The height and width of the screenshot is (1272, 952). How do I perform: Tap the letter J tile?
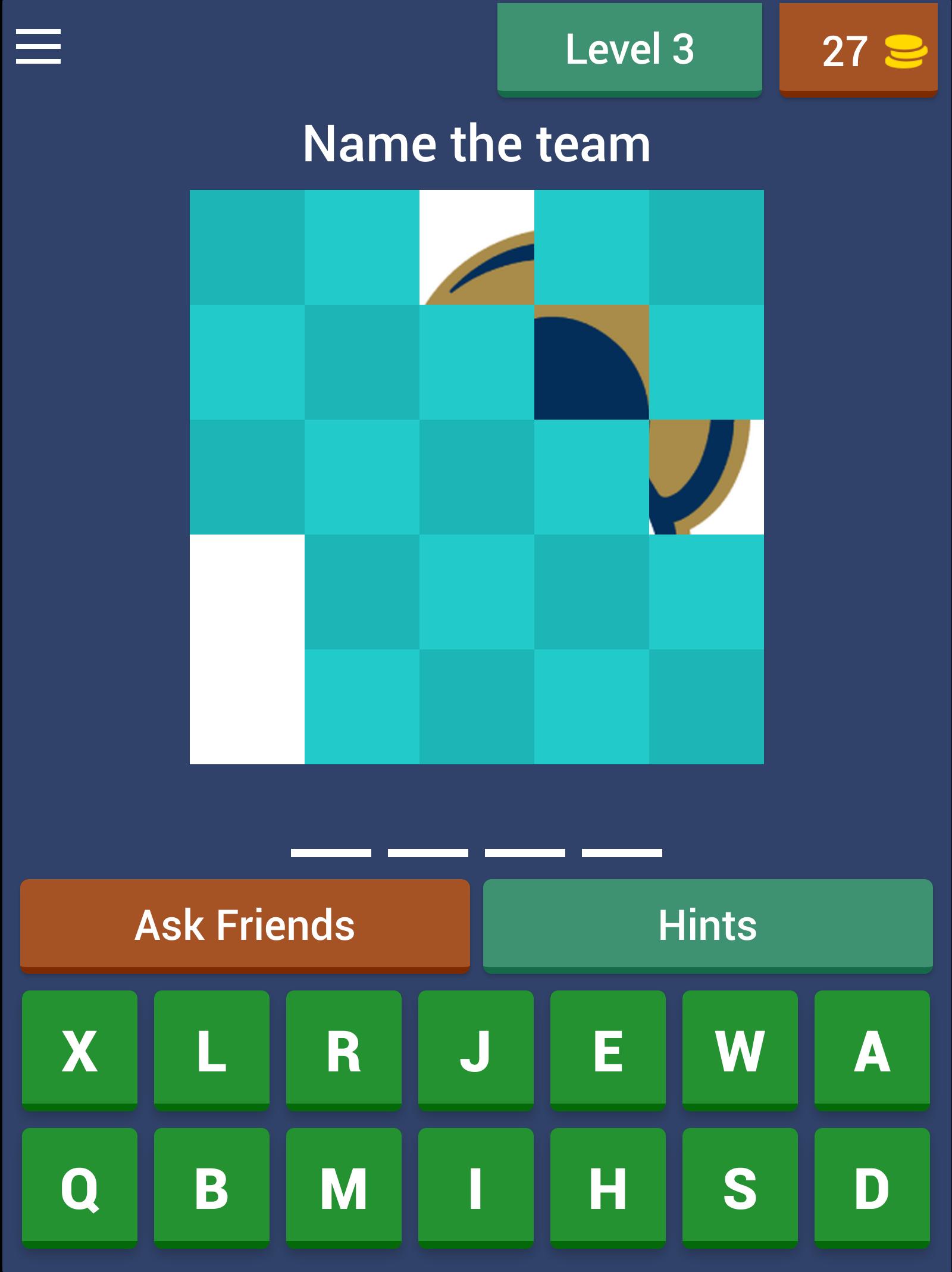[476, 1051]
